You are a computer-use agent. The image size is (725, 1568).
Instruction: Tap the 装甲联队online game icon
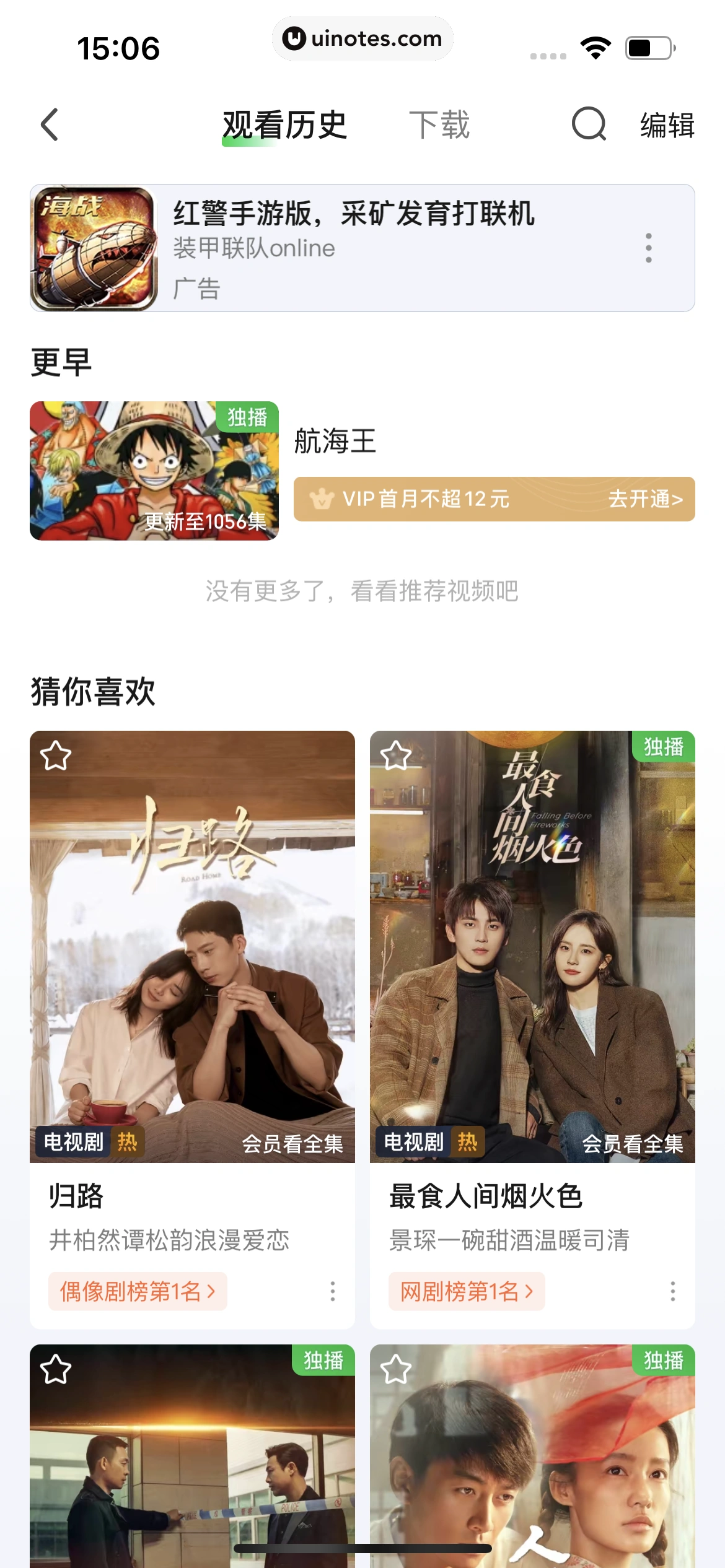(94, 248)
